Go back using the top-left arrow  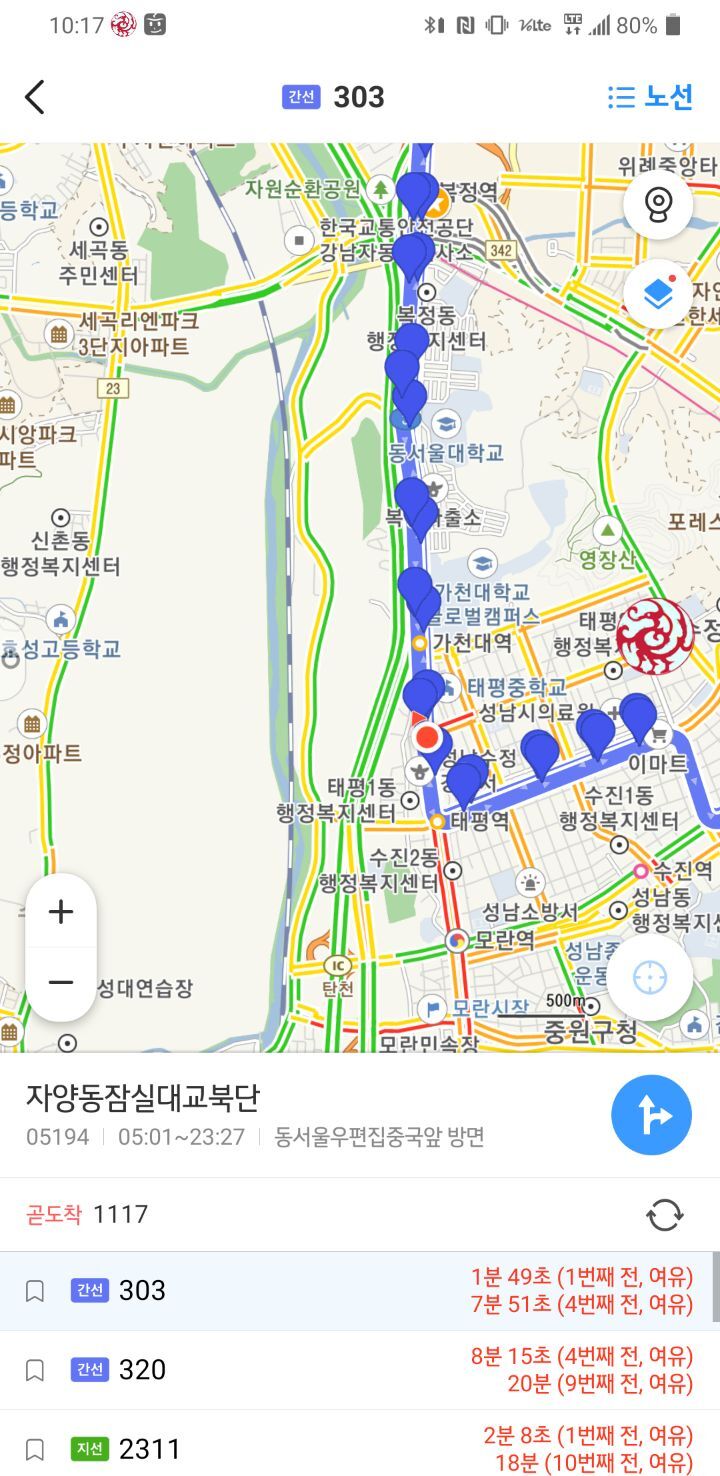click(35, 97)
